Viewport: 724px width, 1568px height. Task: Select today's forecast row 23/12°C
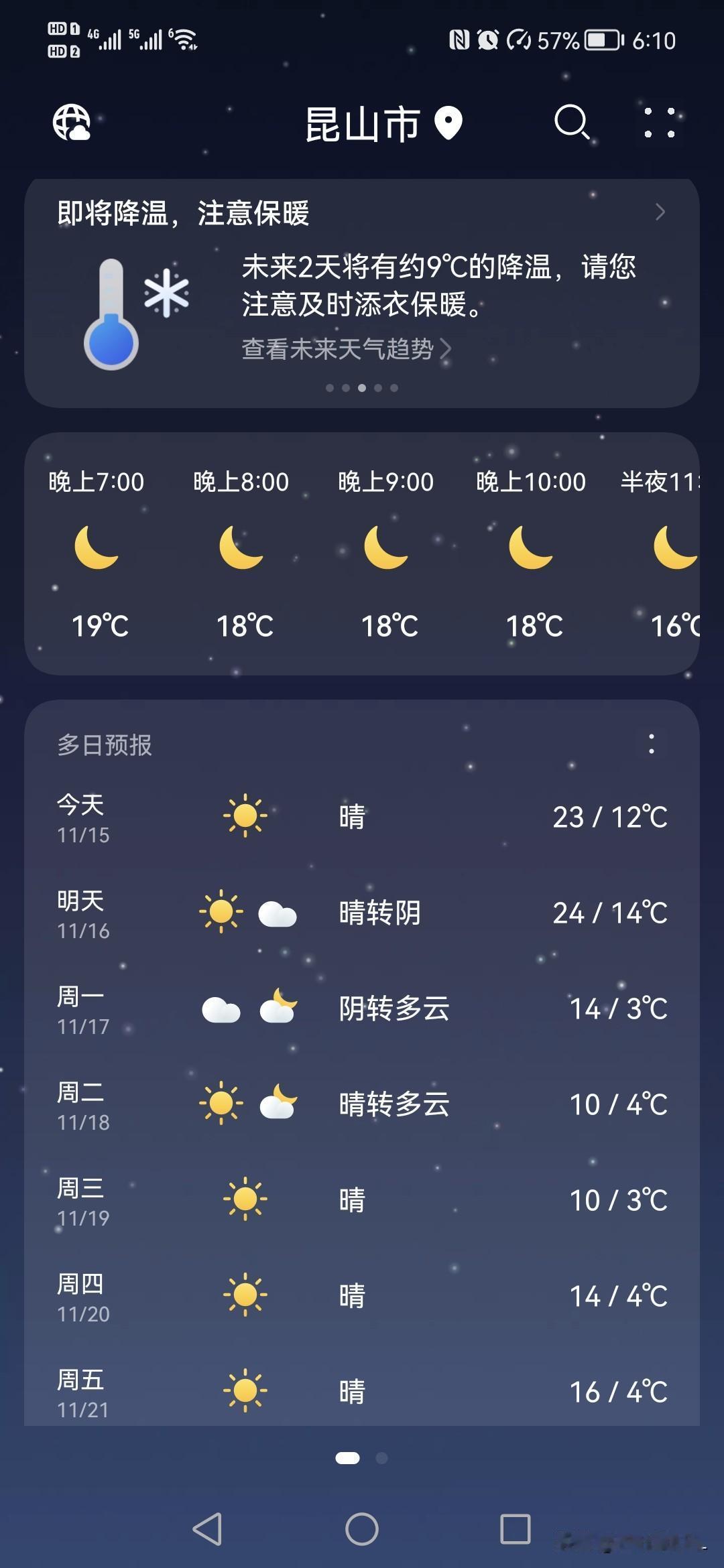[x=362, y=816]
